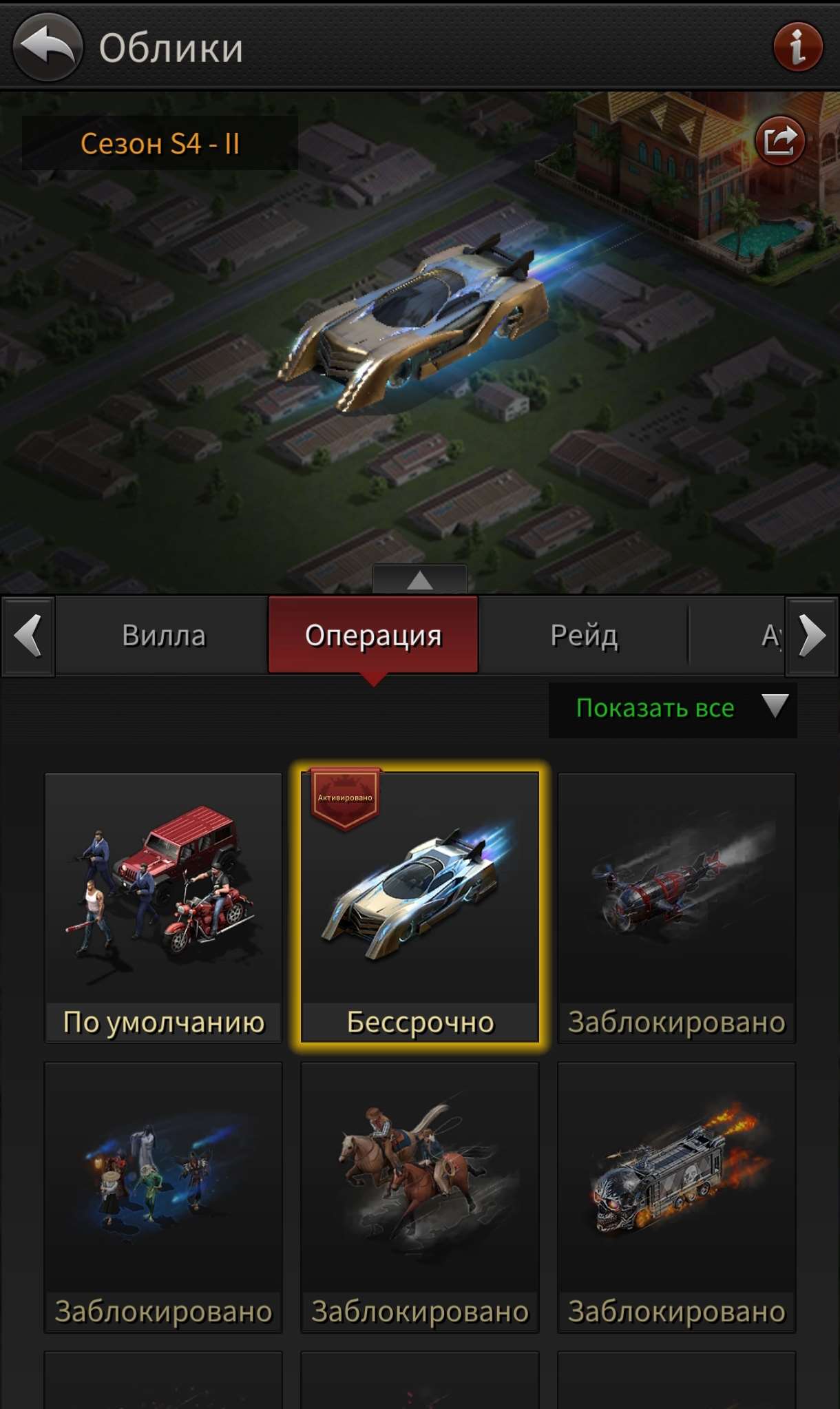
Task: Click the Операция tab header
Action: coord(372,635)
